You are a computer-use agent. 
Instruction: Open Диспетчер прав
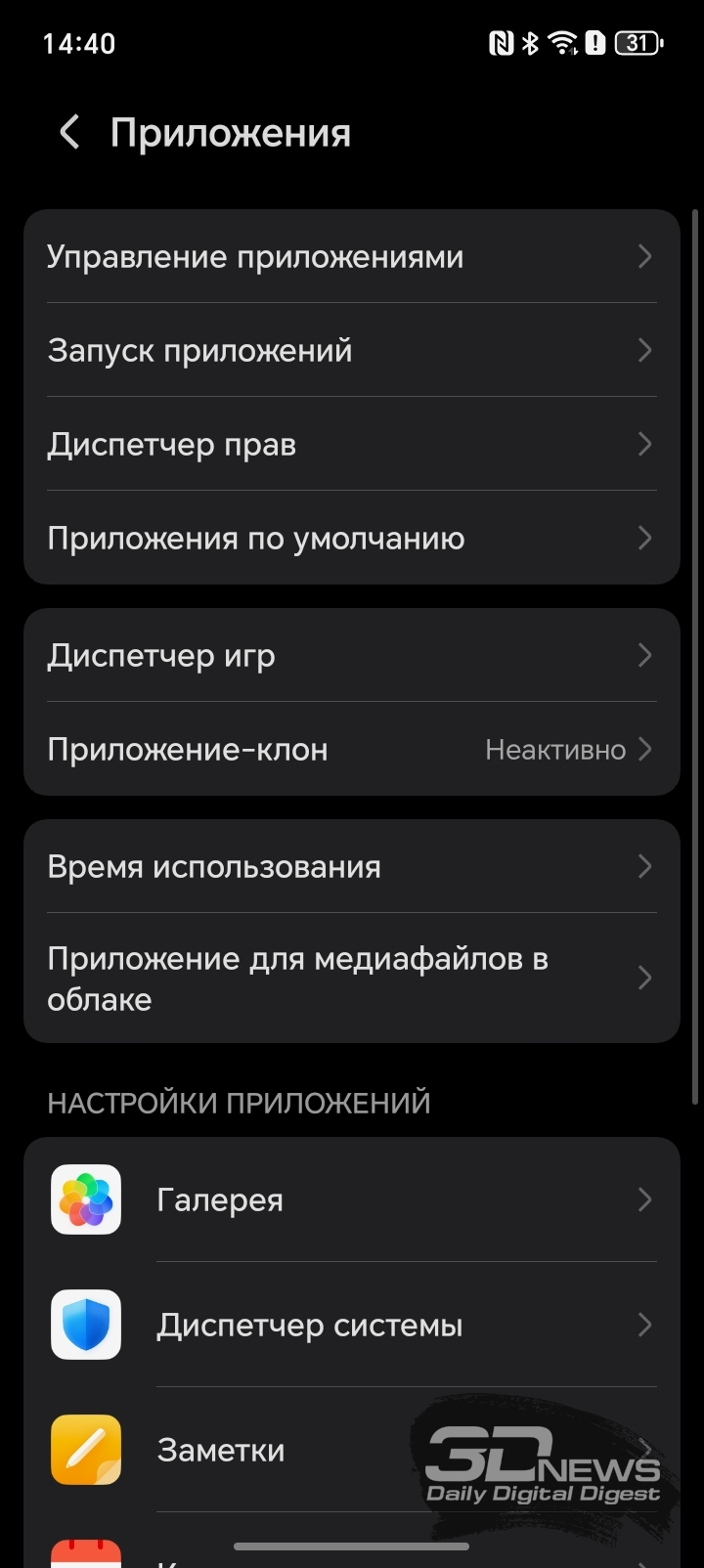(351, 445)
